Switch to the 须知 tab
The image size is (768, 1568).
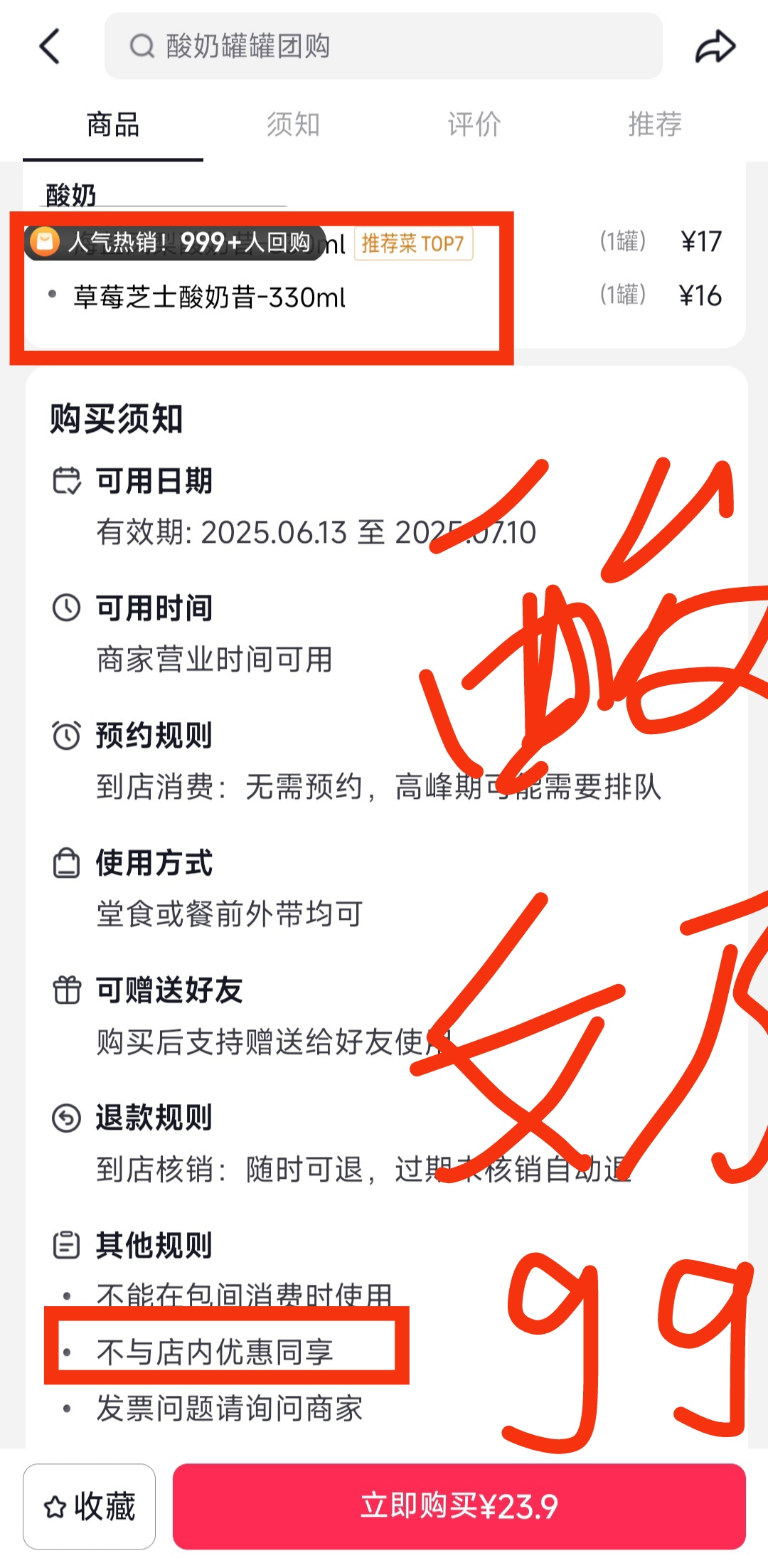pyautogui.click(x=293, y=125)
